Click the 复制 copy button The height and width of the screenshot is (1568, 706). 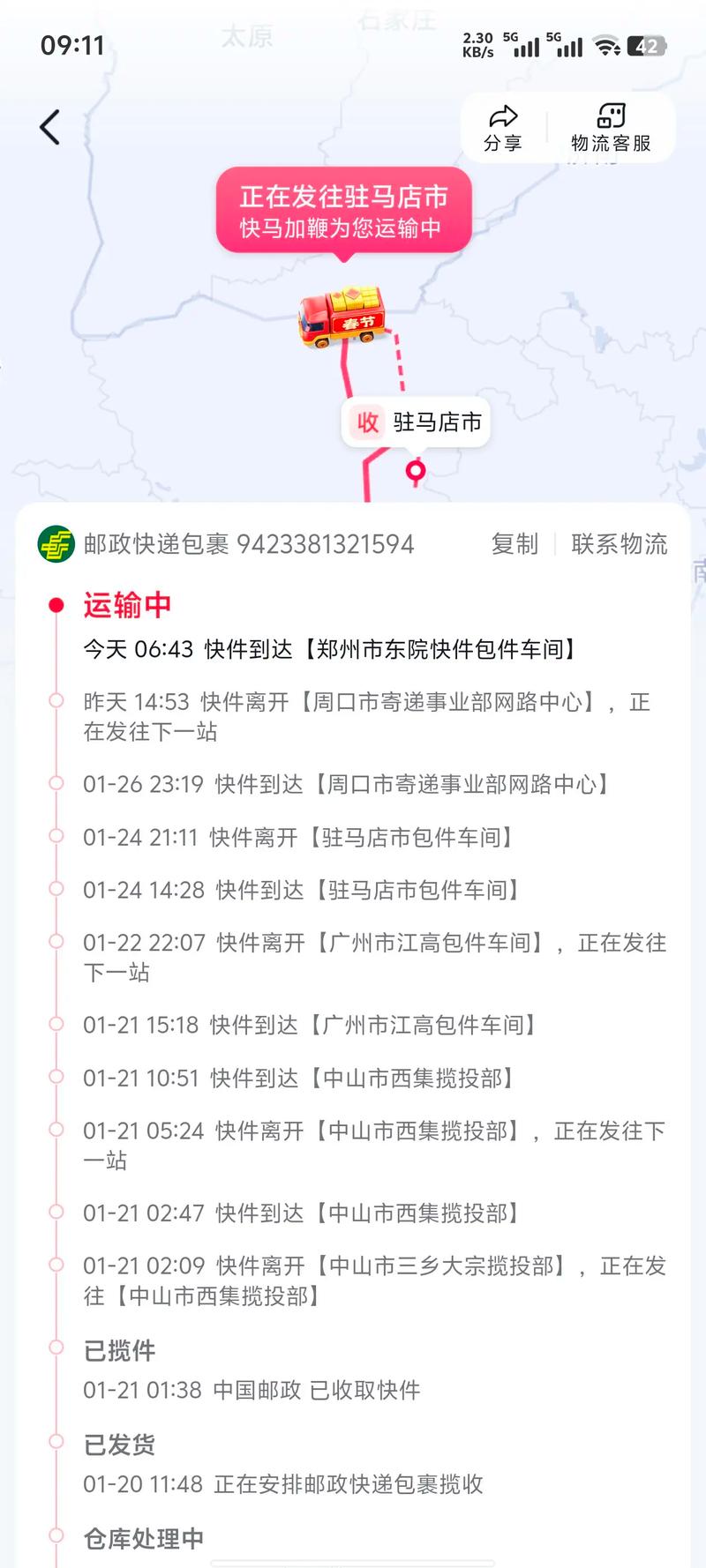tap(515, 545)
